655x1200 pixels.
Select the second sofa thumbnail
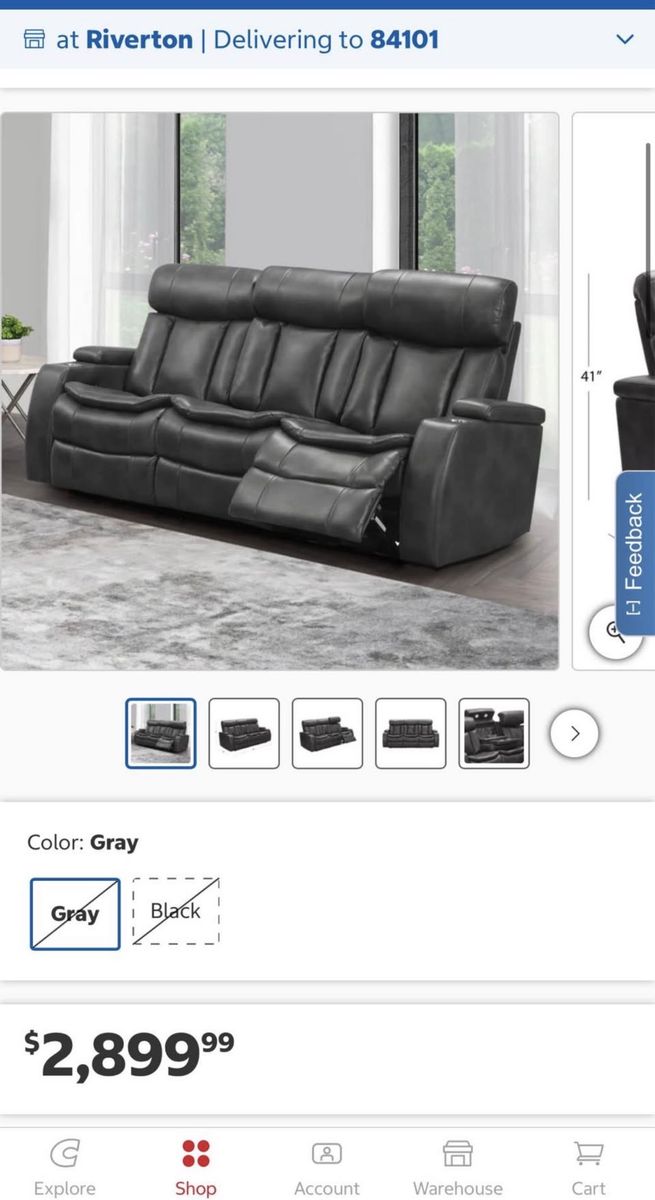click(x=244, y=733)
